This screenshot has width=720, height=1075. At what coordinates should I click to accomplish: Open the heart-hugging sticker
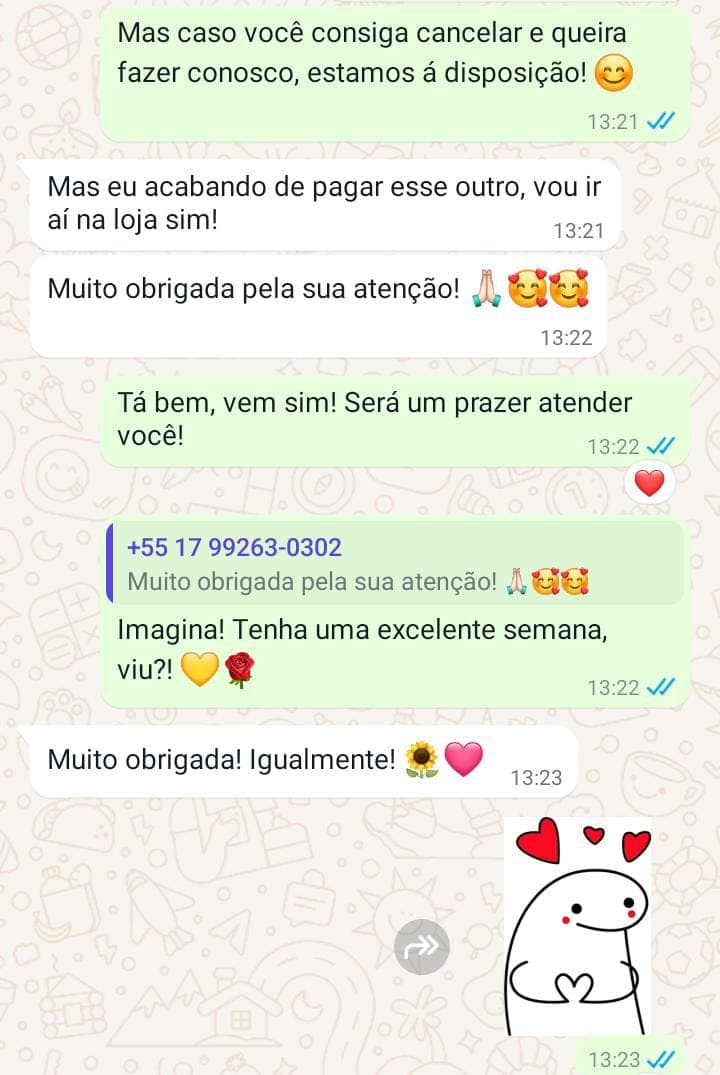coord(578,926)
